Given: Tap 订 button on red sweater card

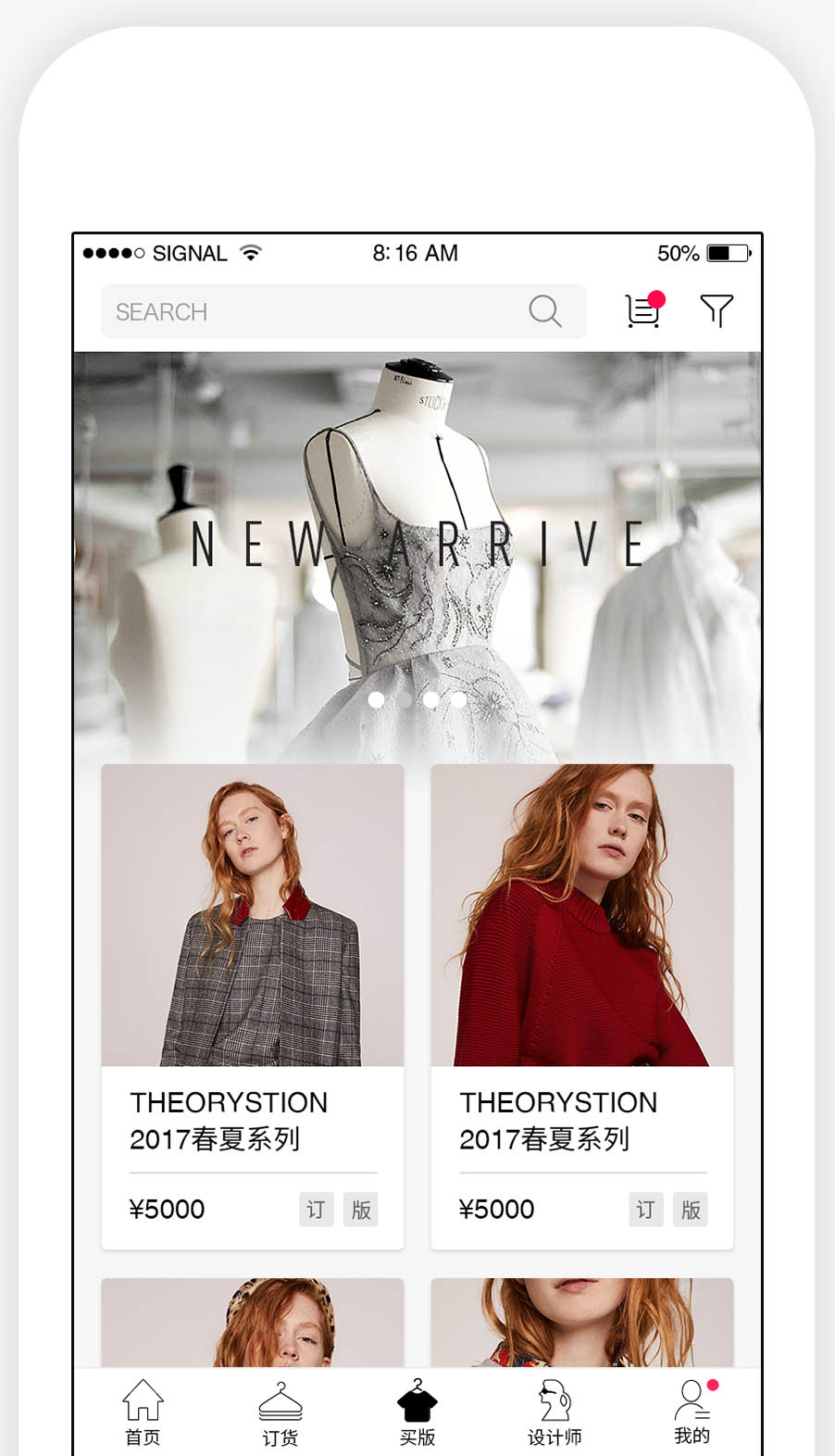Looking at the screenshot, I should 645,1210.
